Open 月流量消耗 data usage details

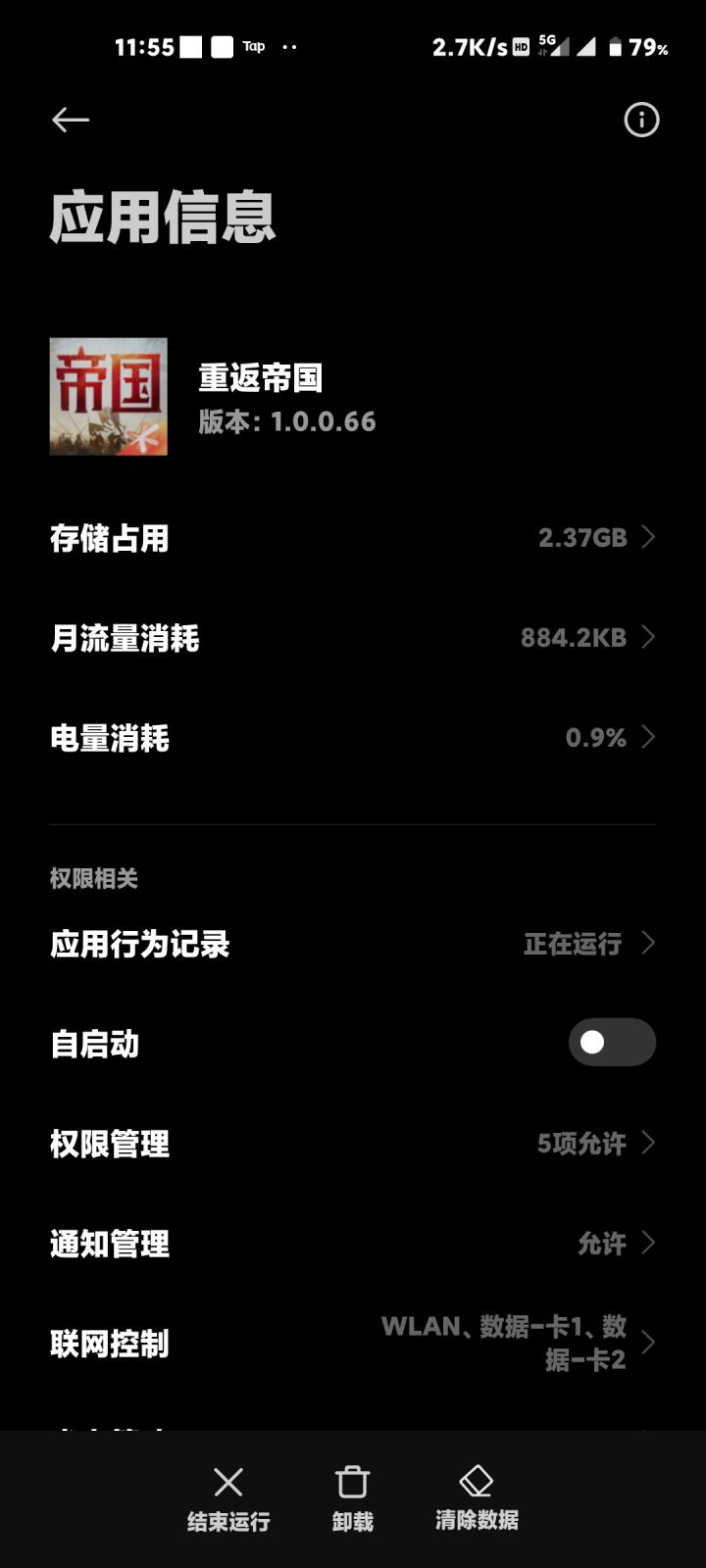click(353, 638)
